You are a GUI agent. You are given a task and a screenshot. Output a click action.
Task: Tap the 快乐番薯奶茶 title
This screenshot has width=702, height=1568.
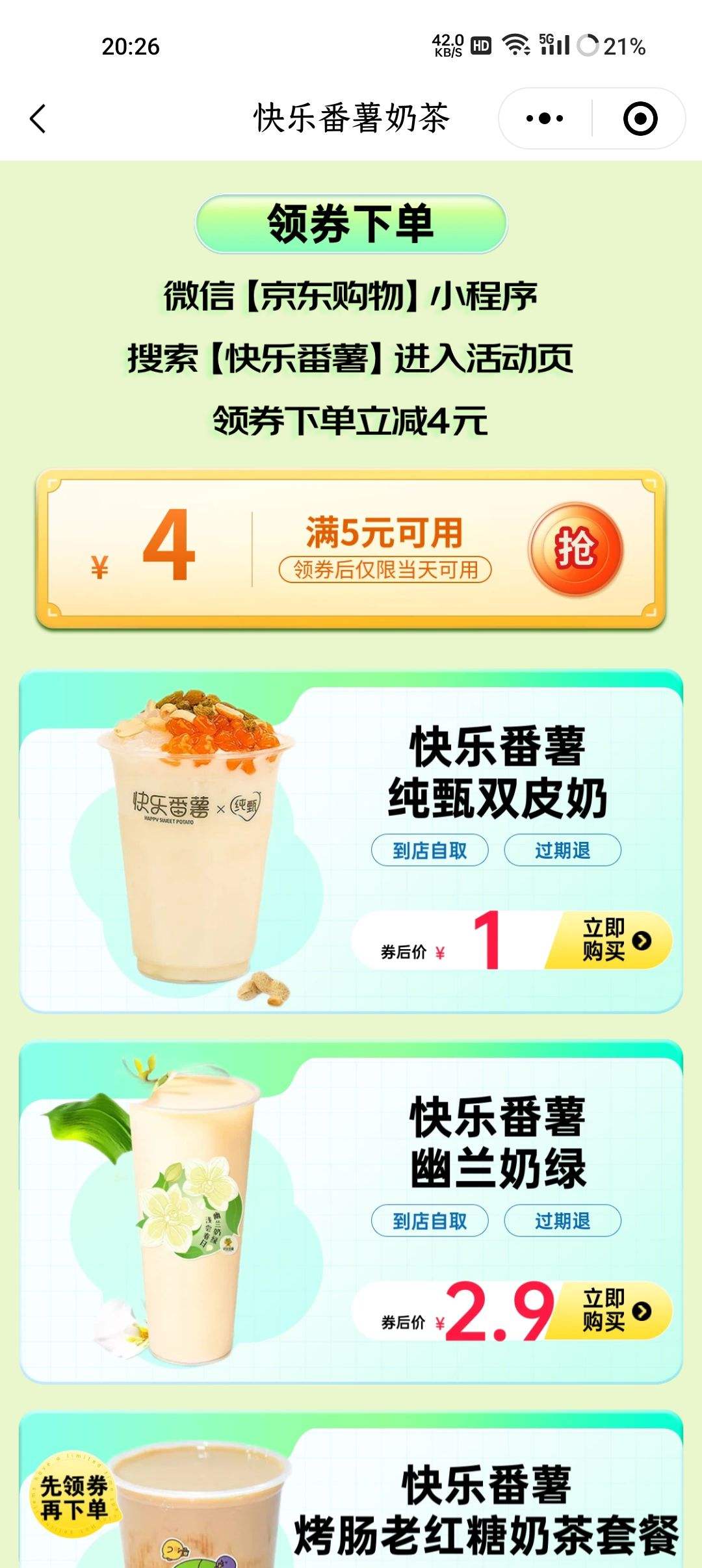tap(351, 118)
